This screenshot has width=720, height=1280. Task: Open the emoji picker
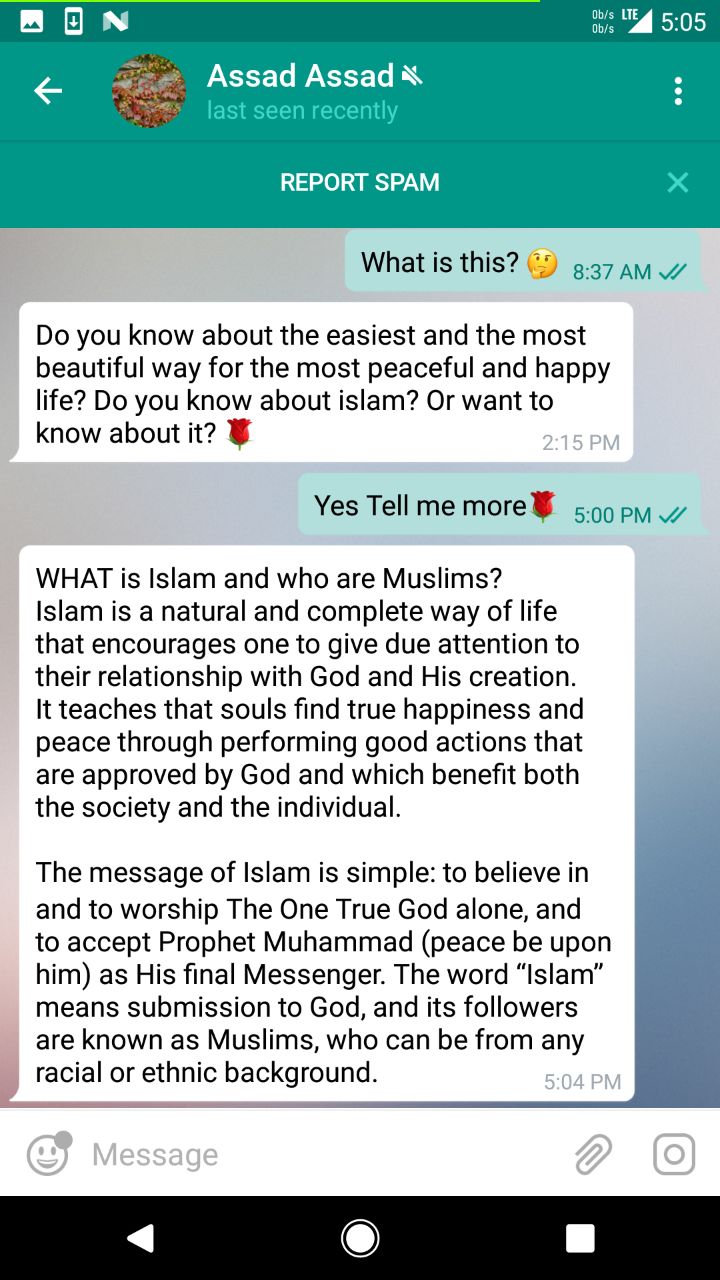pos(48,1154)
